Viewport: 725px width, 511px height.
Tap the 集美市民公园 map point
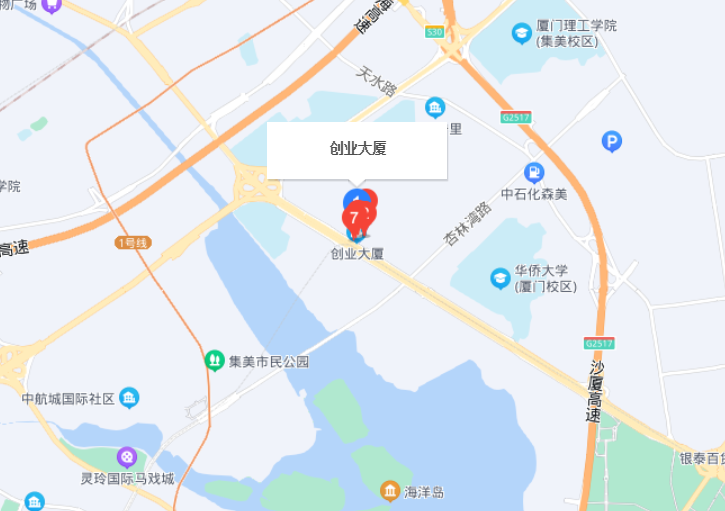coord(213,360)
